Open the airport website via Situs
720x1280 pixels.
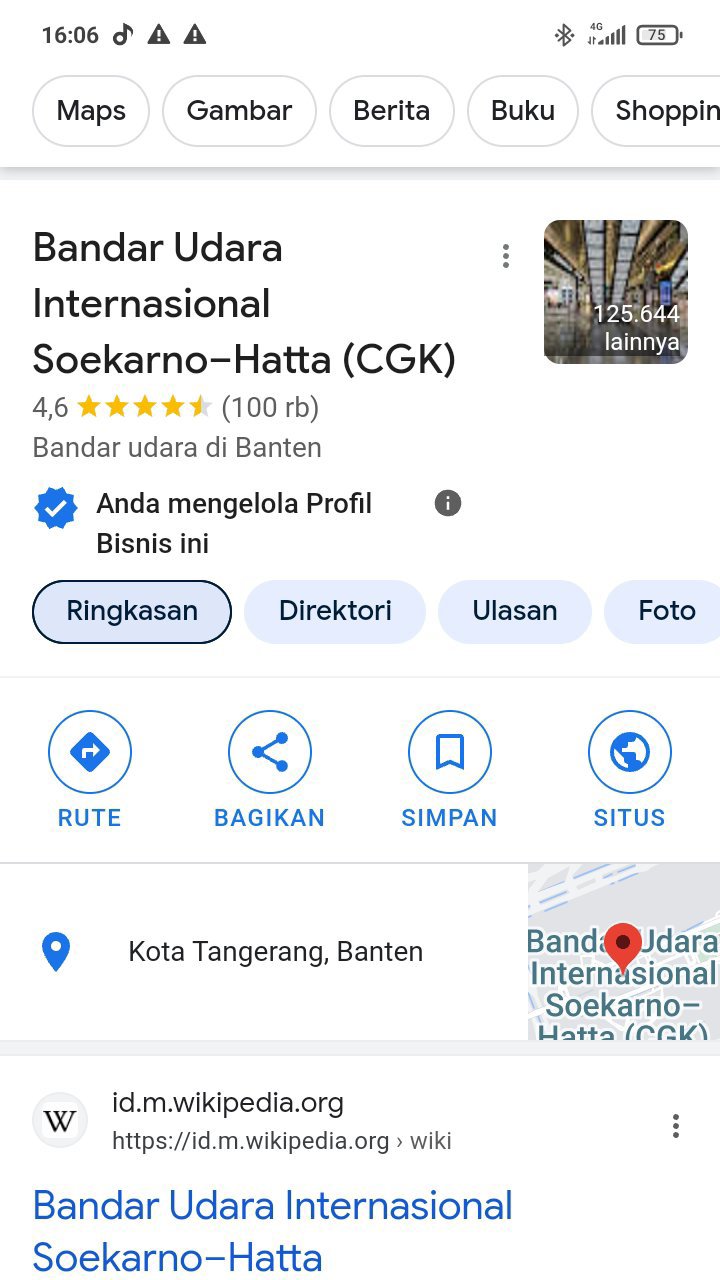630,769
